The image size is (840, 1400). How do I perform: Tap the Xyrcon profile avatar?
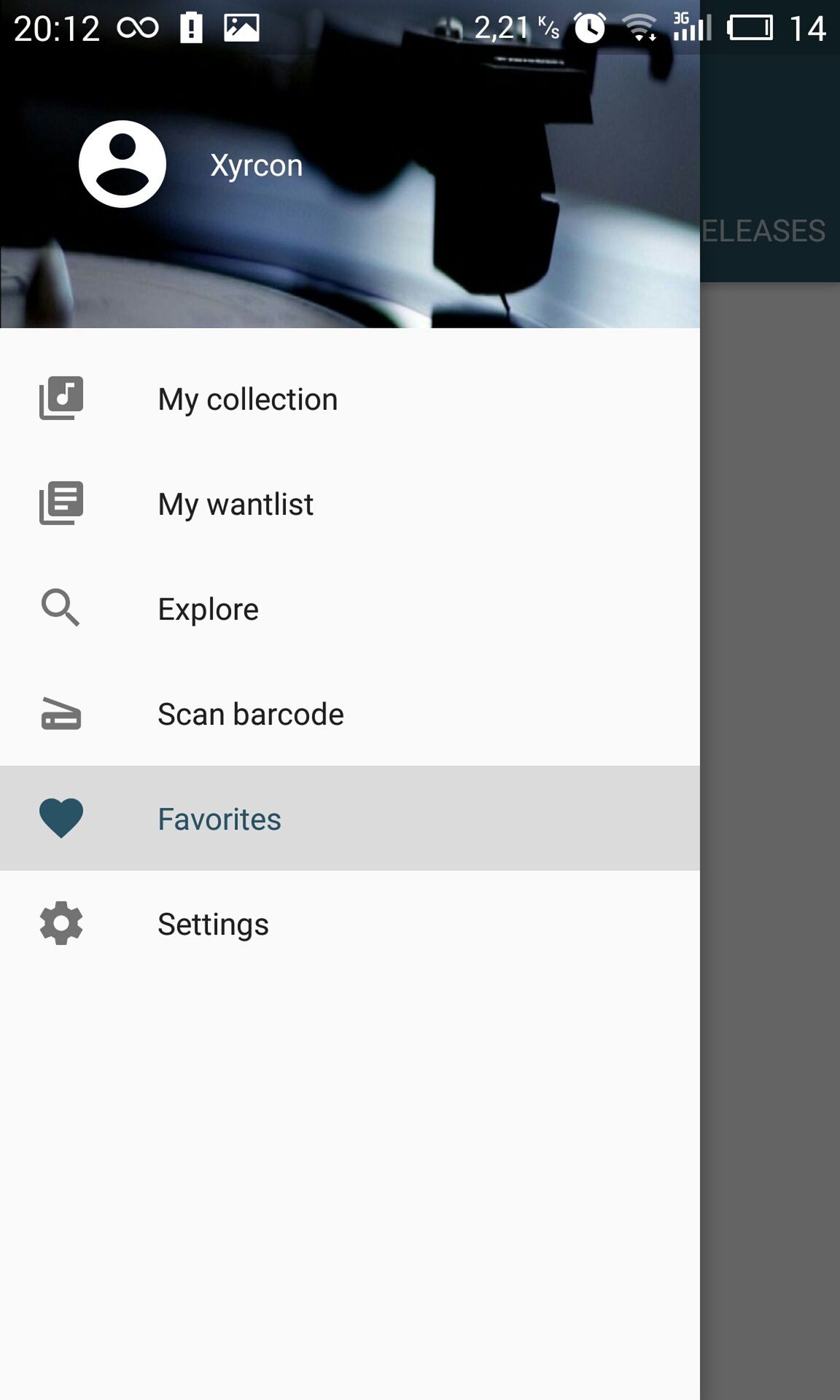pyautogui.click(x=122, y=164)
